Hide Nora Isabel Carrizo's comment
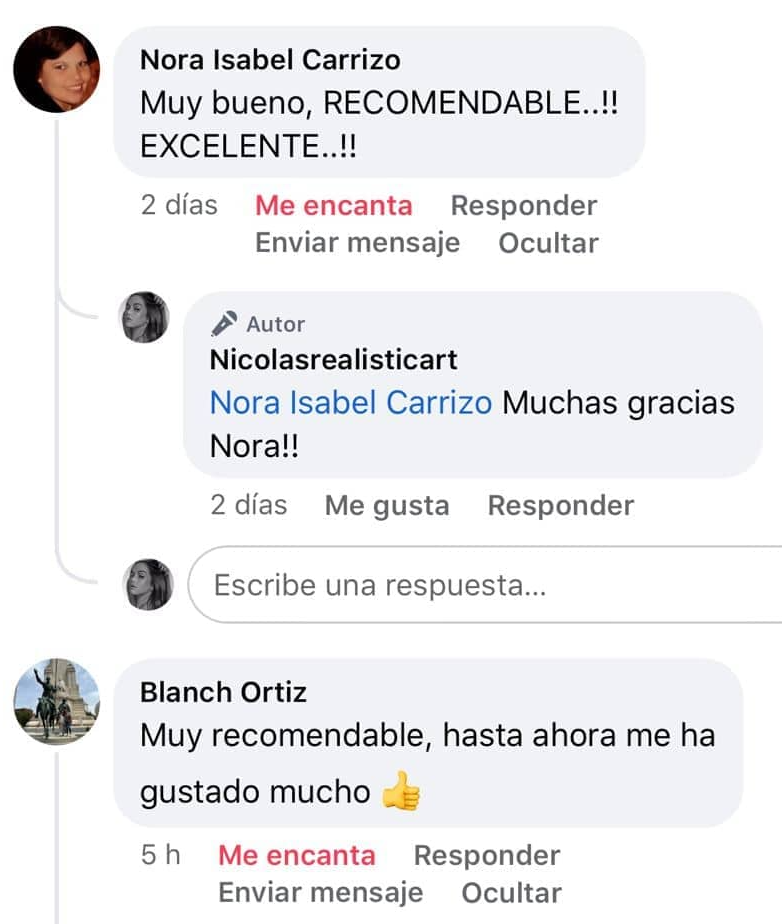782x924 pixels. 548,243
